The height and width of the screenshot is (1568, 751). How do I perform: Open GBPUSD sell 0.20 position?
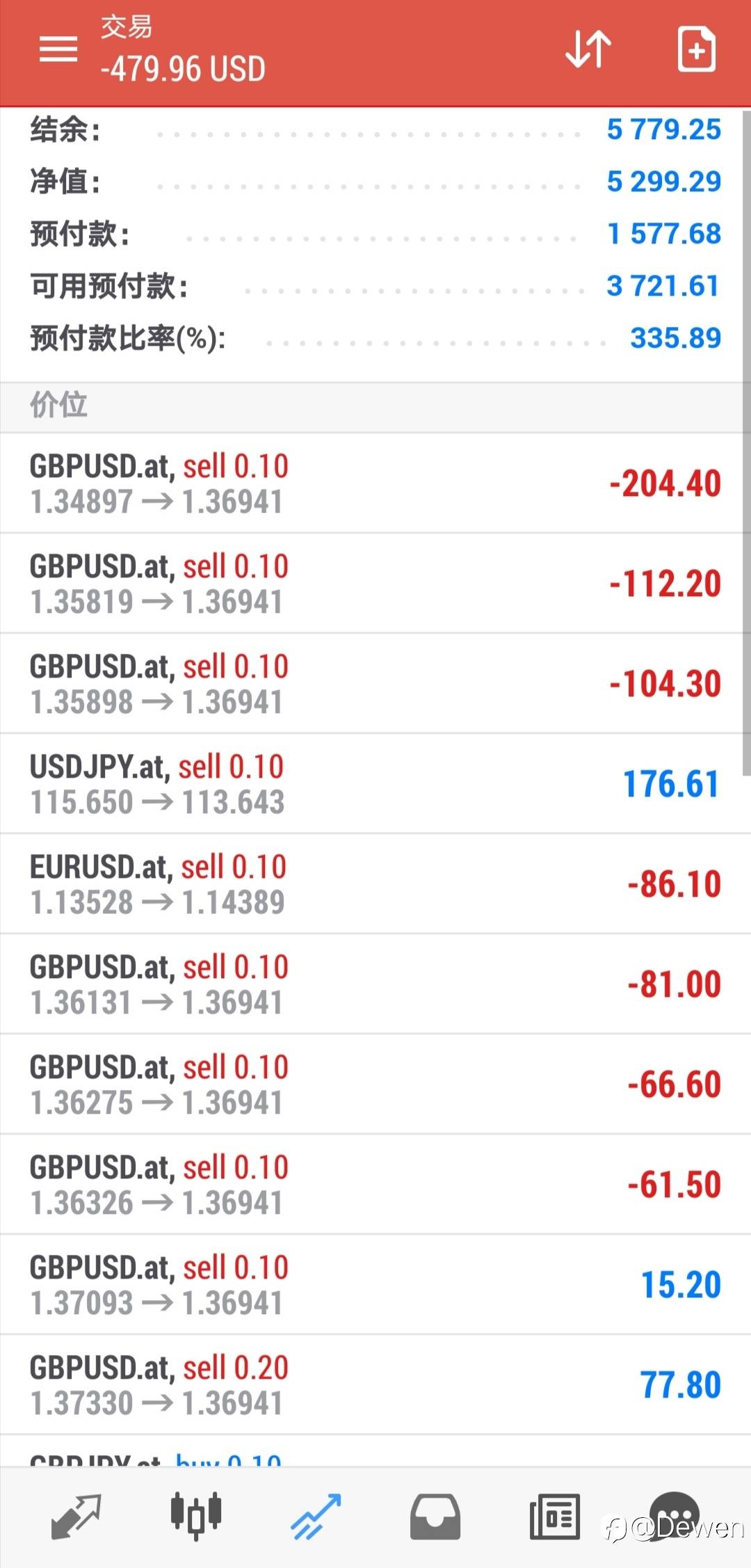point(375,1385)
